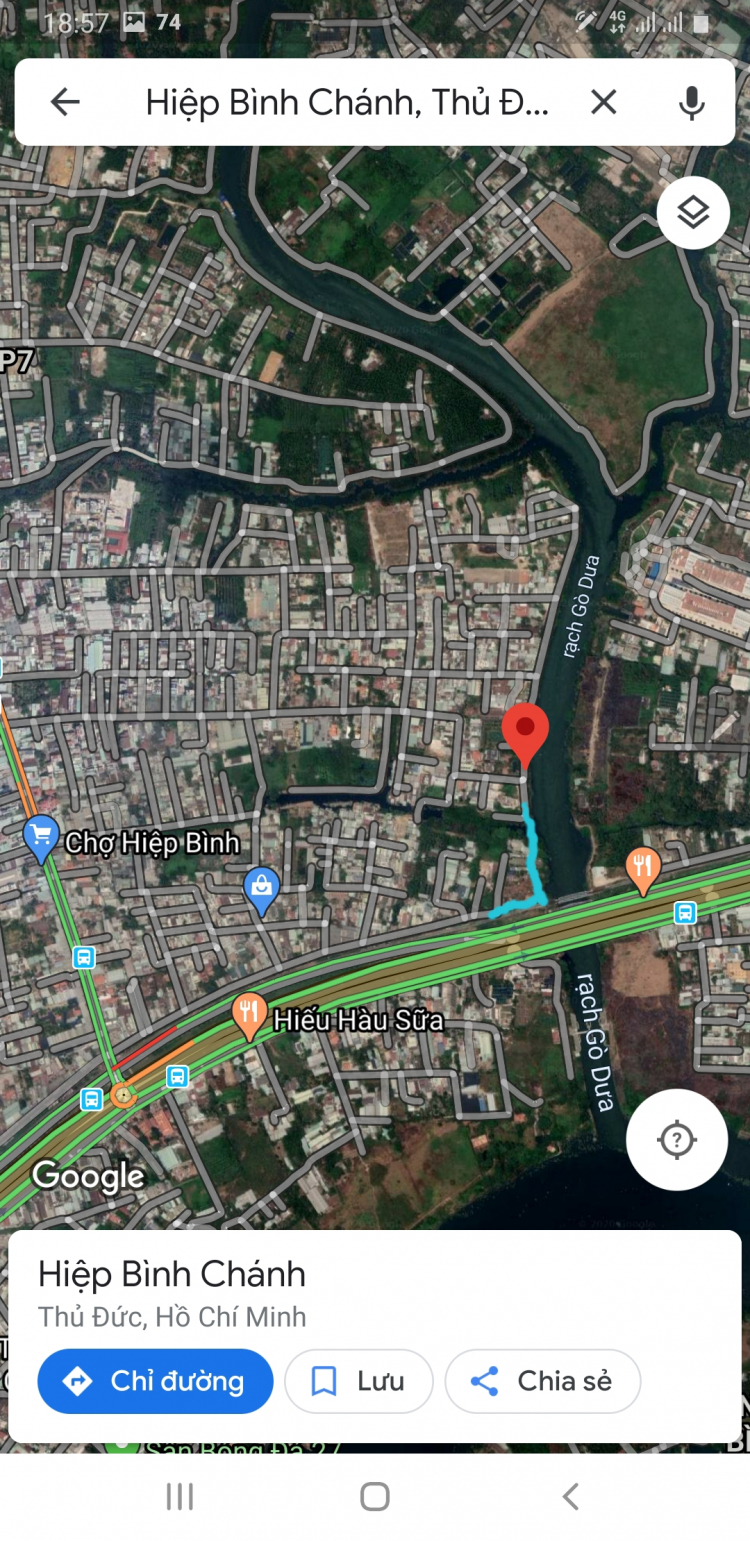750x1541 pixels.
Task: Go back using the arrow in search bar
Action: point(65,102)
